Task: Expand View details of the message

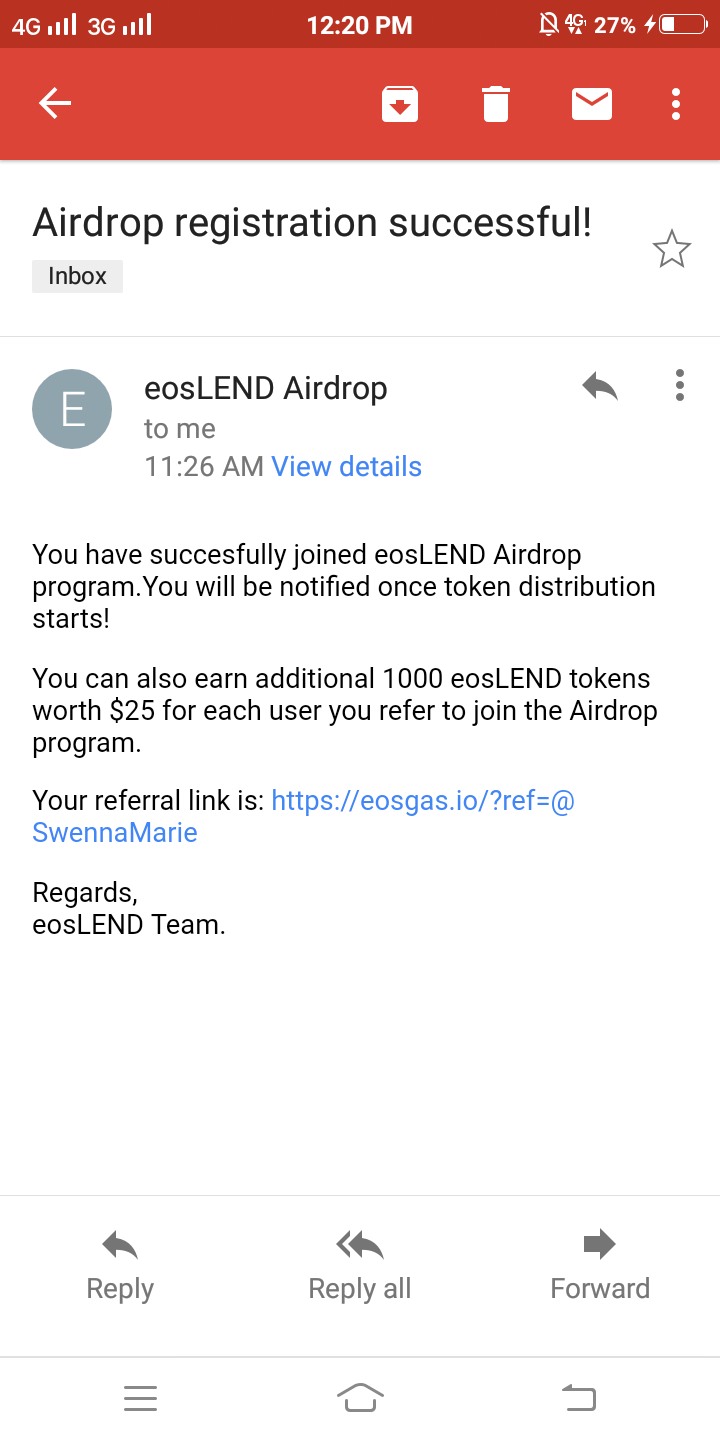Action: tap(346, 466)
